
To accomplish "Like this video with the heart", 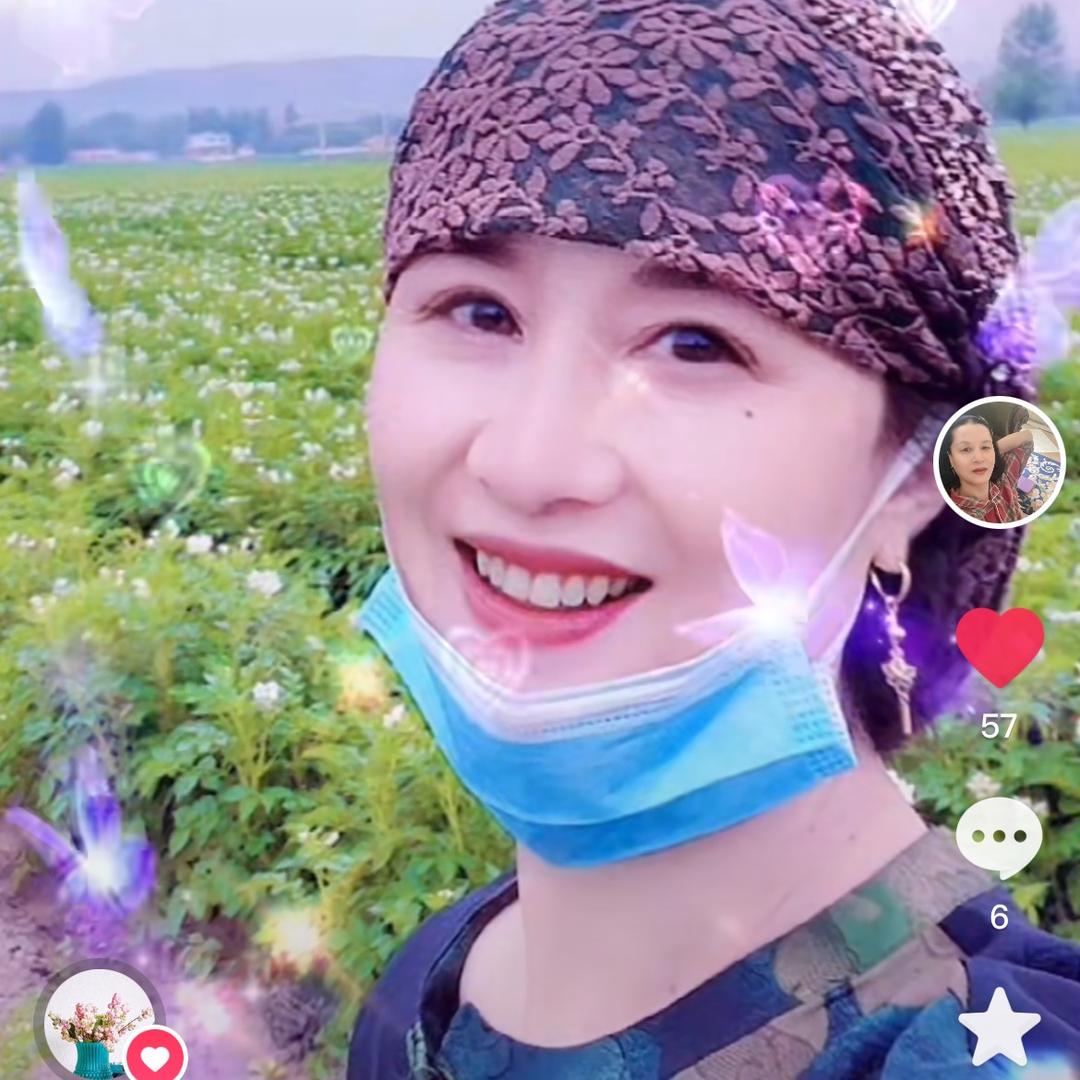I will 999,646.
